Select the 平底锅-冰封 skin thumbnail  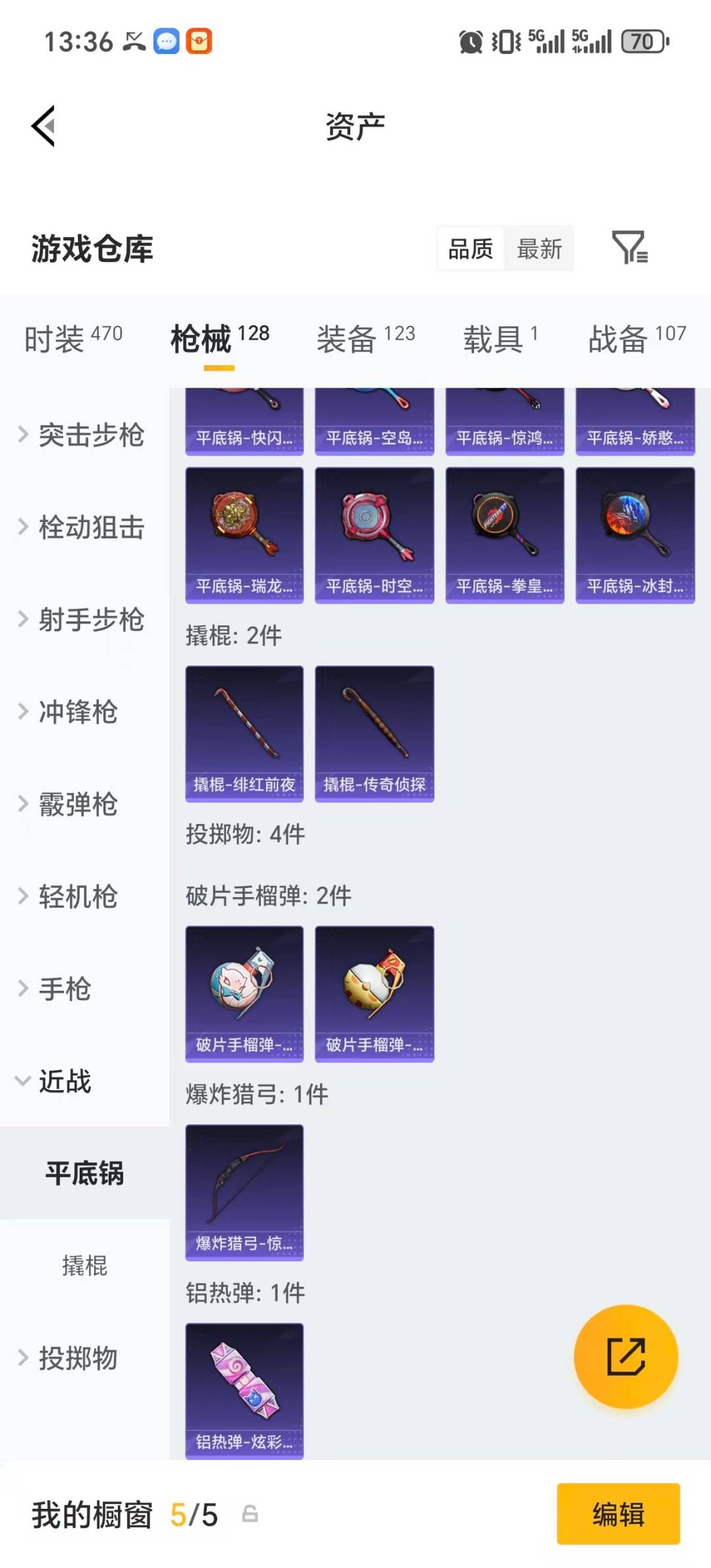(x=634, y=533)
